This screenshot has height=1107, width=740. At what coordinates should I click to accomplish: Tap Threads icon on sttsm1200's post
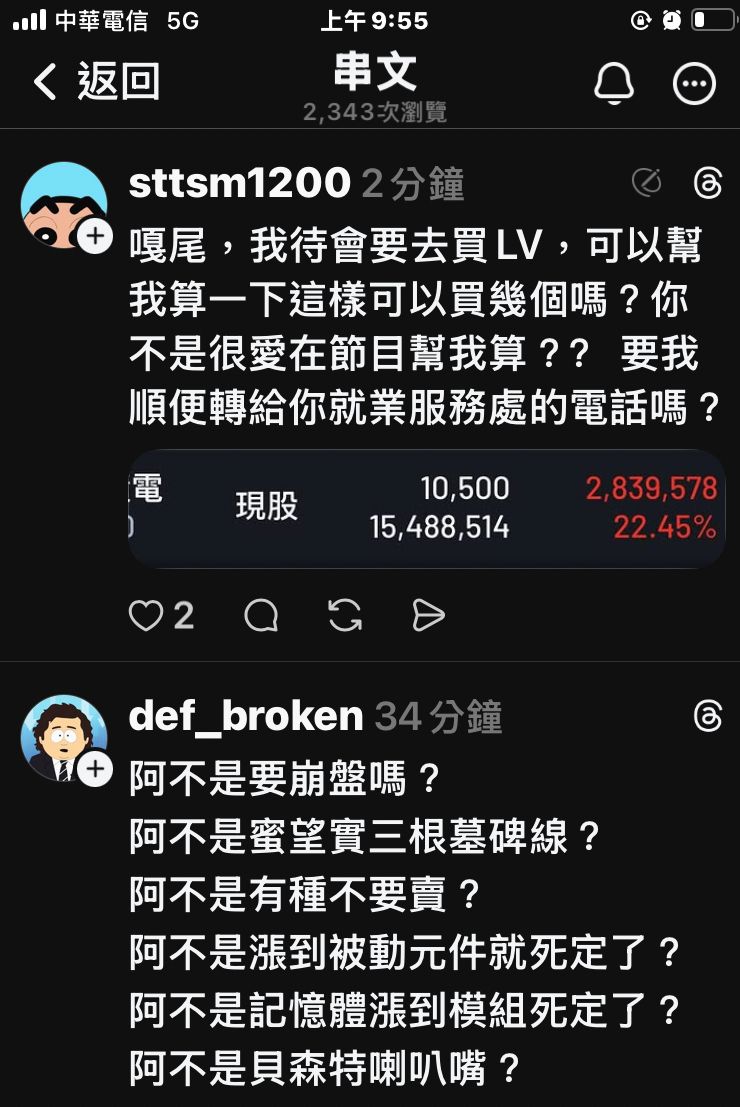[707, 183]
